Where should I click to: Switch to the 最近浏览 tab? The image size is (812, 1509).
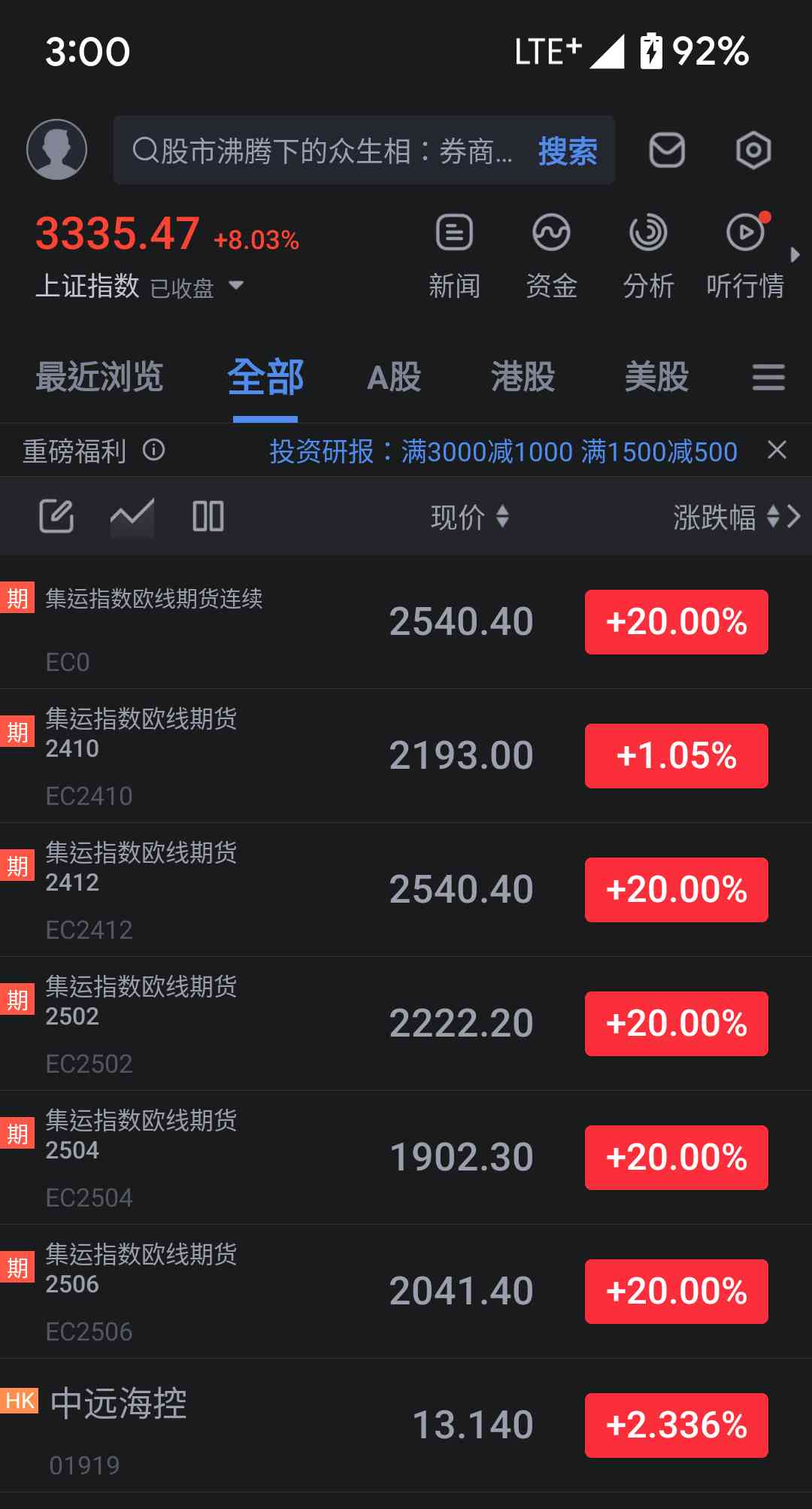coord(99,376)
